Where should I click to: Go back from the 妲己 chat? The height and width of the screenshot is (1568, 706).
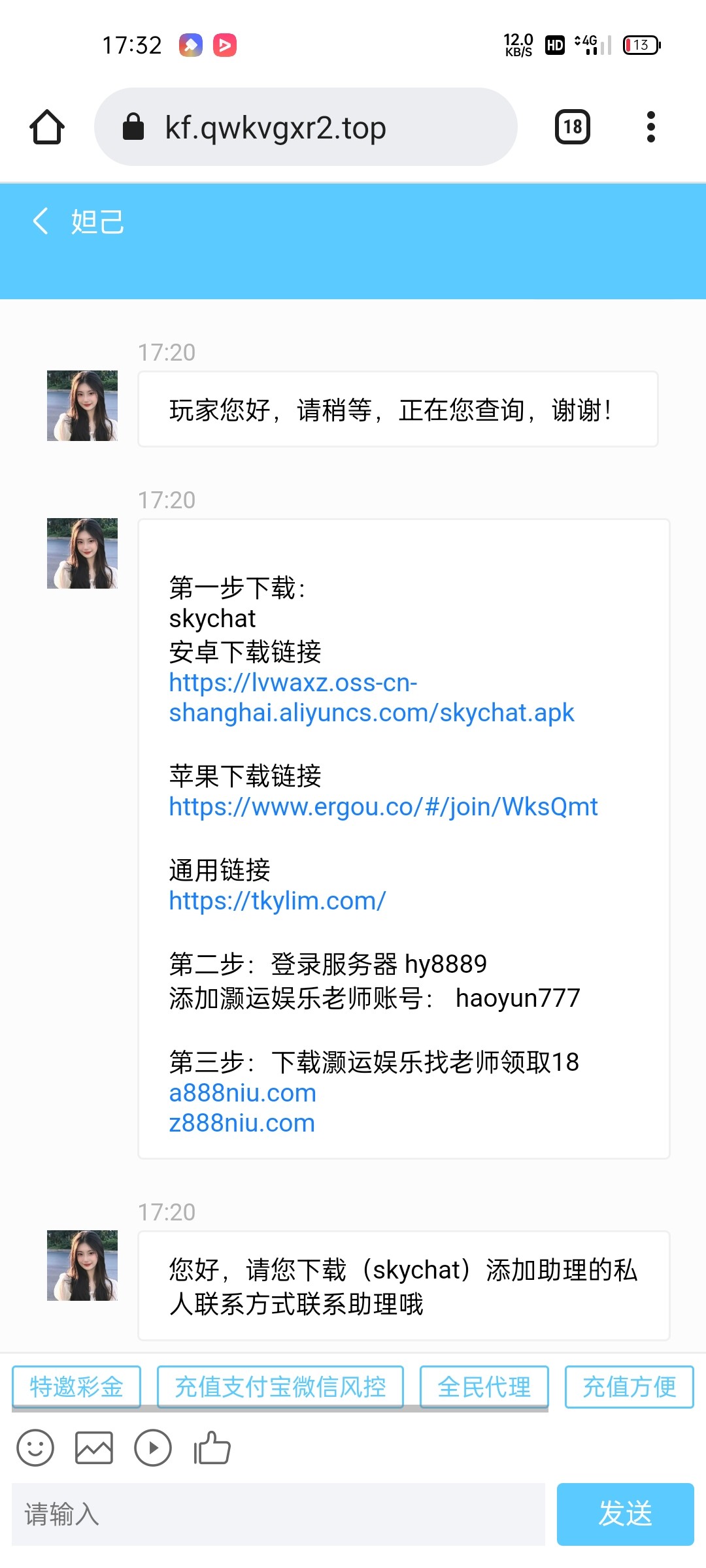[41, 221]
